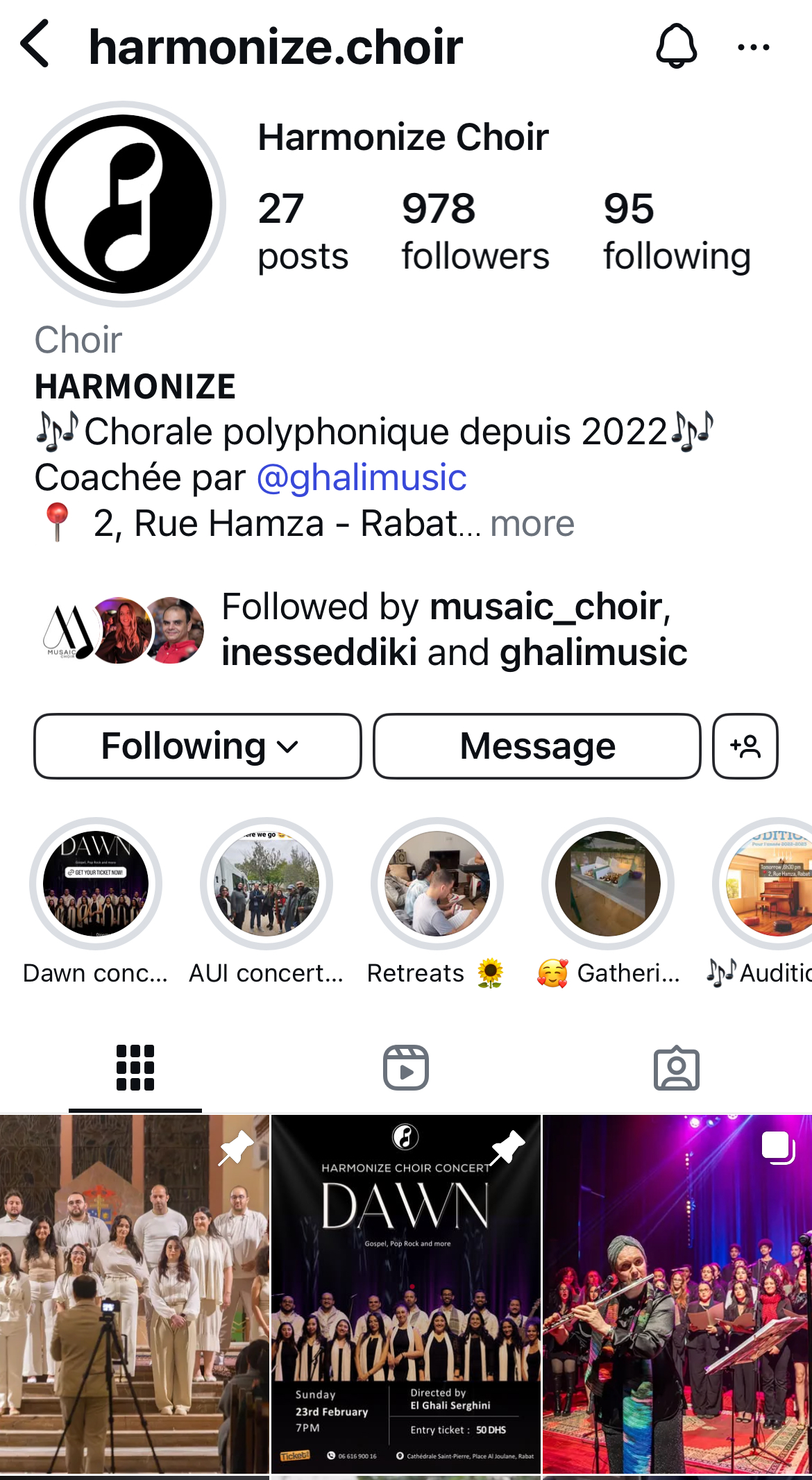View the 95 following list

pyautogui.click(x=676, y=231)
